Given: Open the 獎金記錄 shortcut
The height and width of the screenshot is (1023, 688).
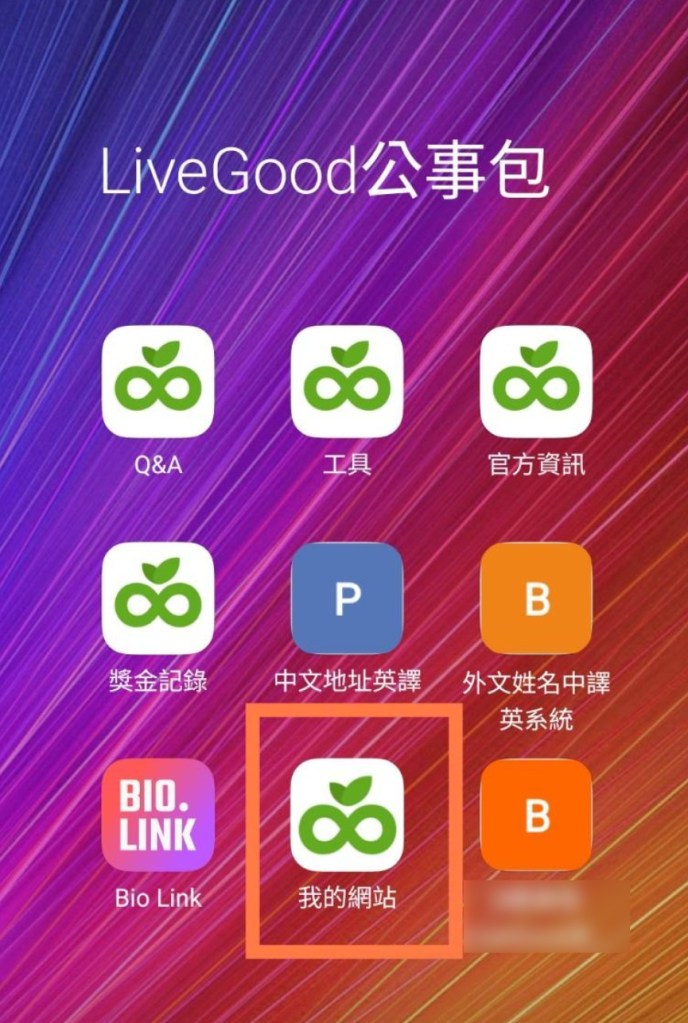Looking at the screenshot, I should pyautogui.click(x=158, y=598).
